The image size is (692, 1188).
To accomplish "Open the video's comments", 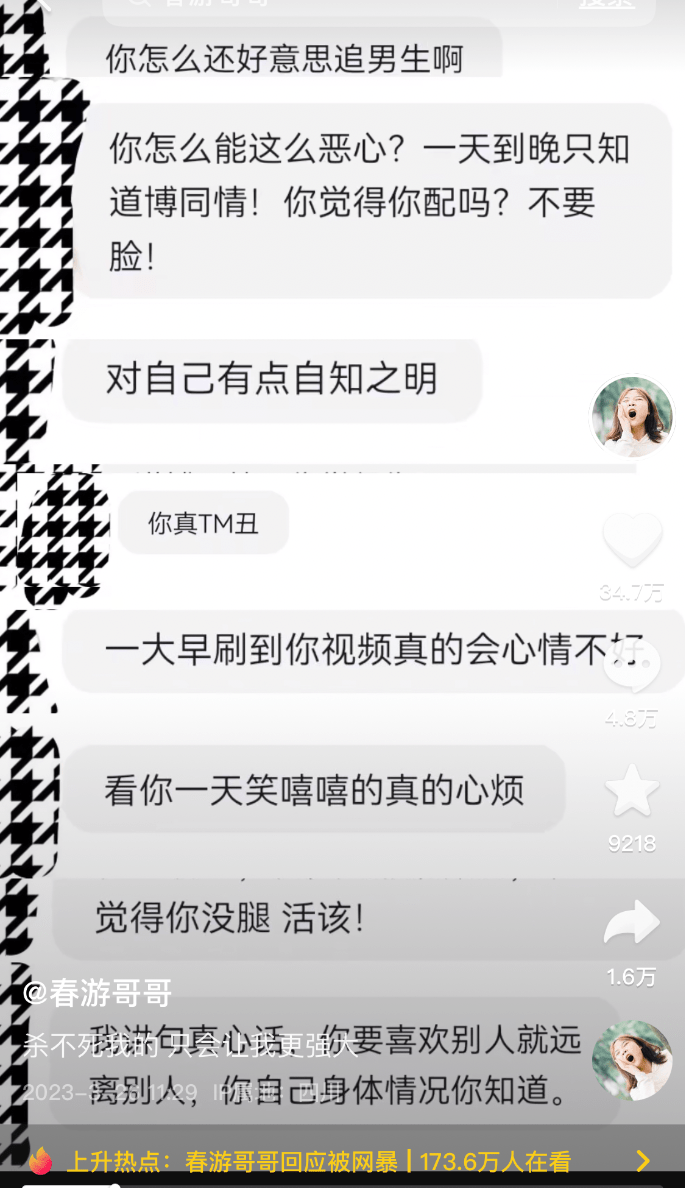I will pyautogui.click(x=632, y=668).
